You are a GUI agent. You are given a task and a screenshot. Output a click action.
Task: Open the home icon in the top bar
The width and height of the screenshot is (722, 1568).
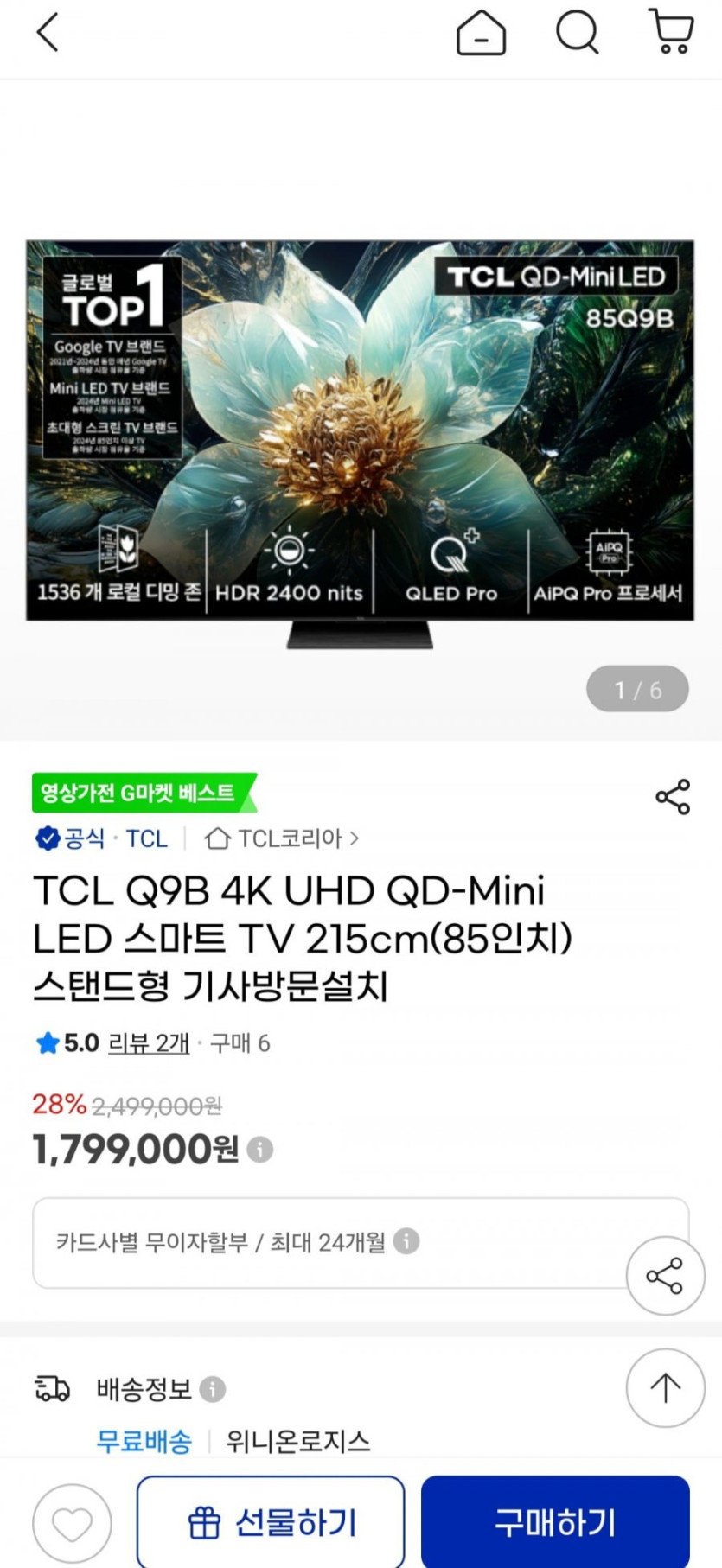pos(481,33)
